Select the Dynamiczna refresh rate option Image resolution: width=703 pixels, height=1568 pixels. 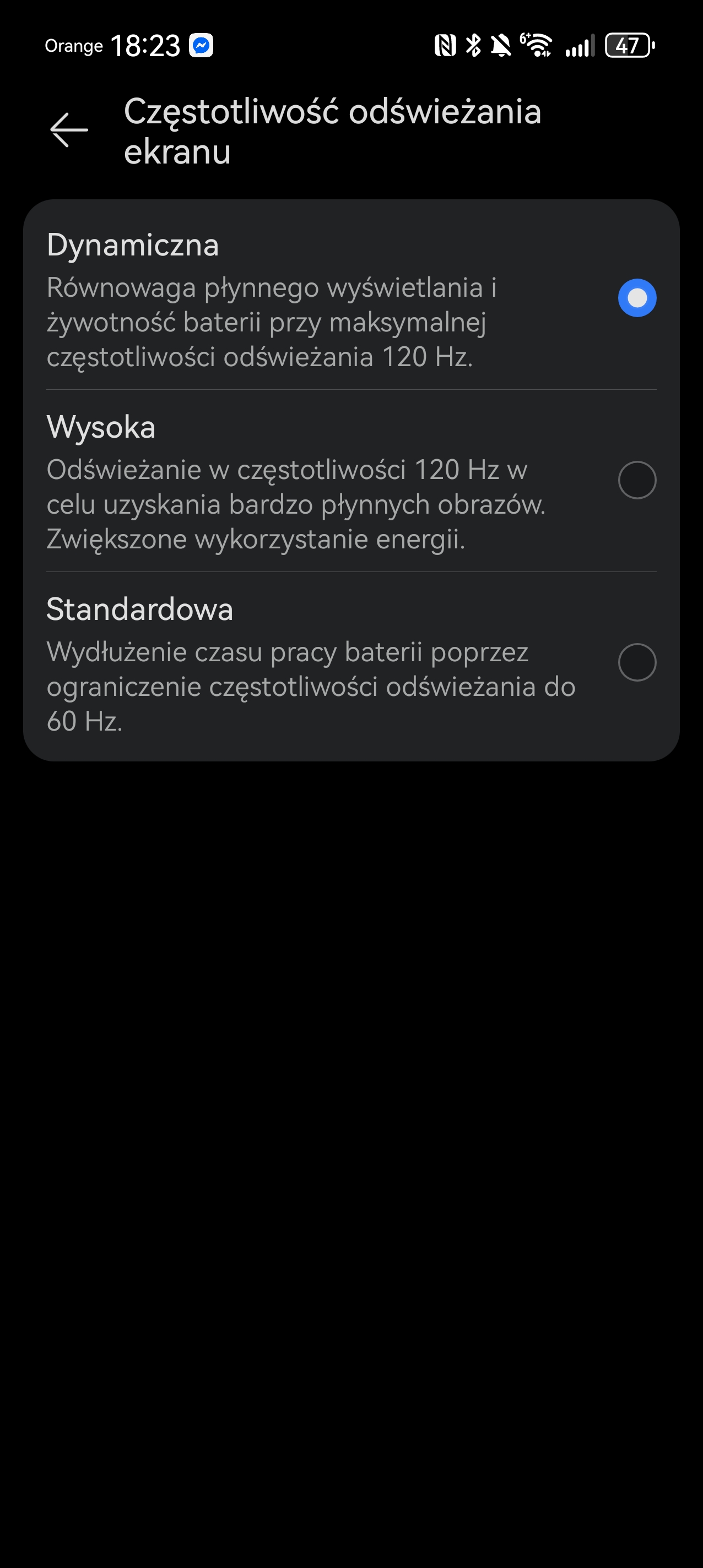636,298
